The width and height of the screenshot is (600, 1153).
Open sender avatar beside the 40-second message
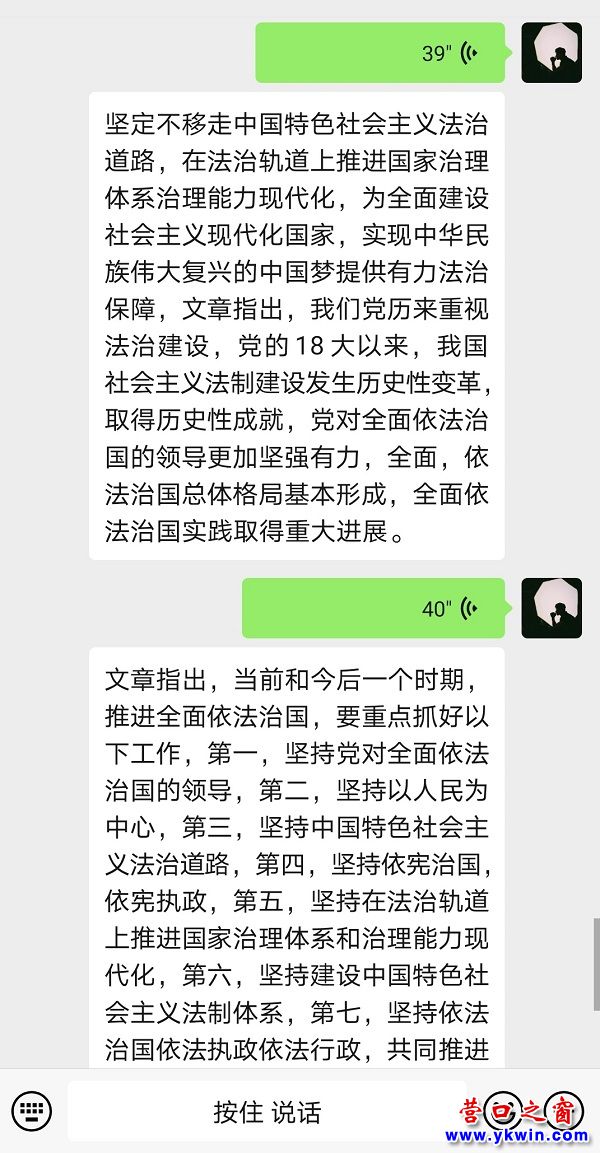coord(551,608)
